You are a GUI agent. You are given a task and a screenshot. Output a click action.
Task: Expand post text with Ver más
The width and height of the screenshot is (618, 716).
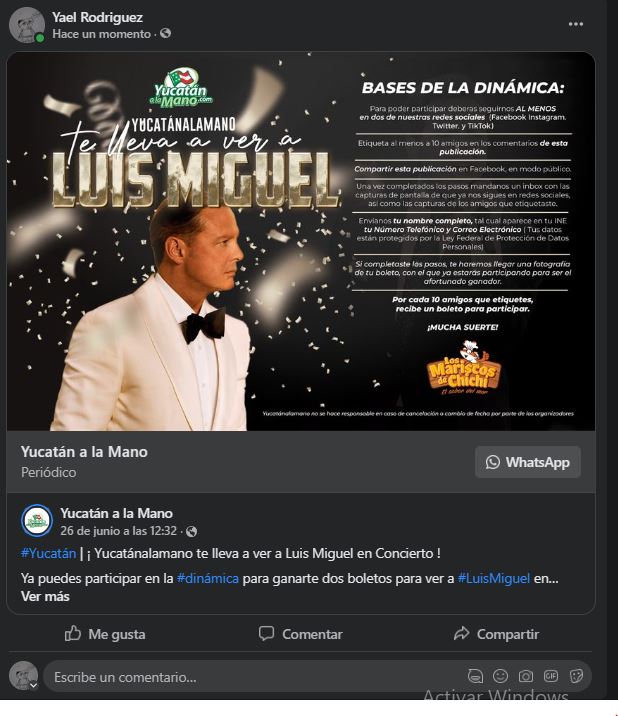45,596
